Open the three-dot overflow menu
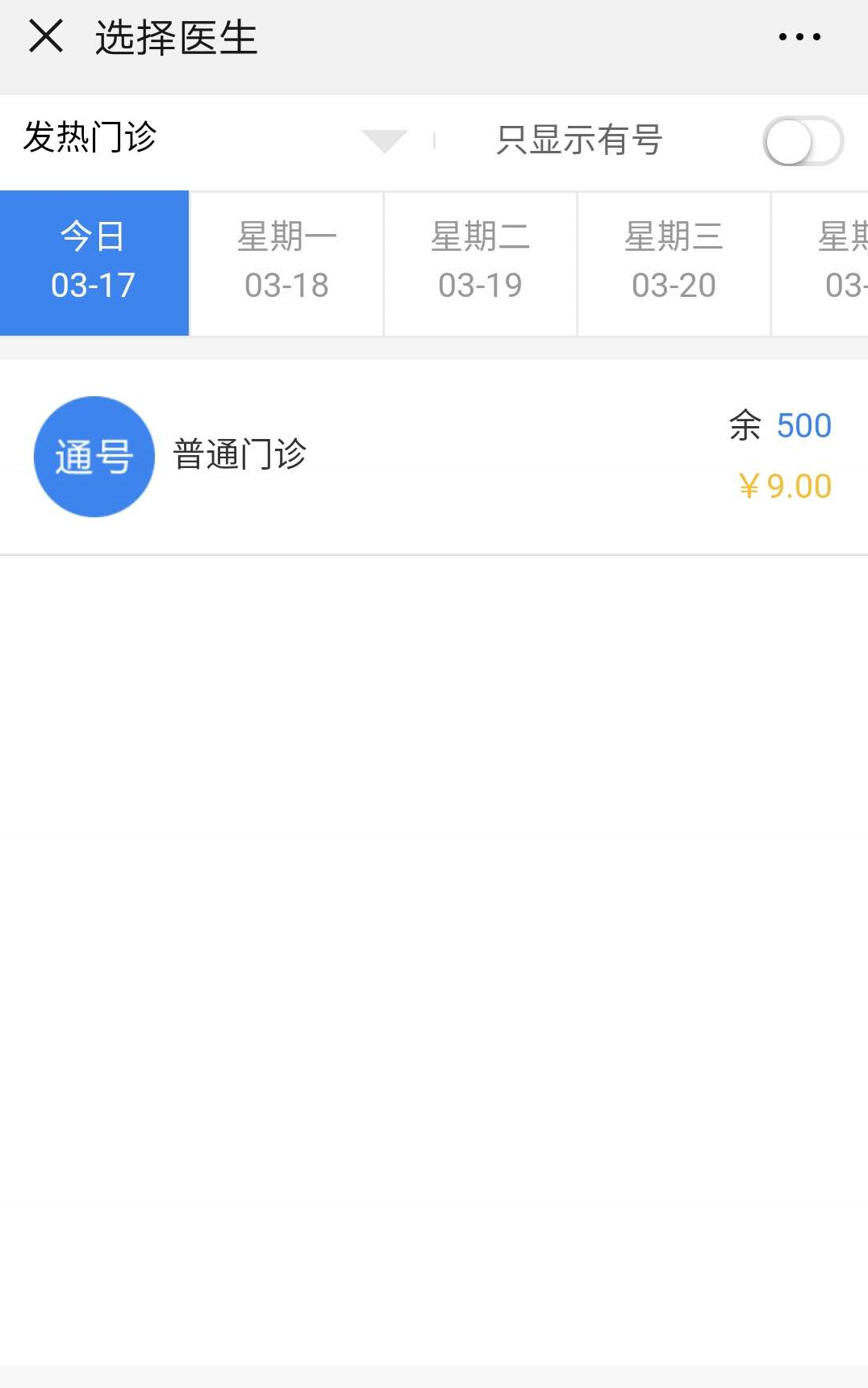Viewport: 868px width, 1388px height. (x=799, y=37)
